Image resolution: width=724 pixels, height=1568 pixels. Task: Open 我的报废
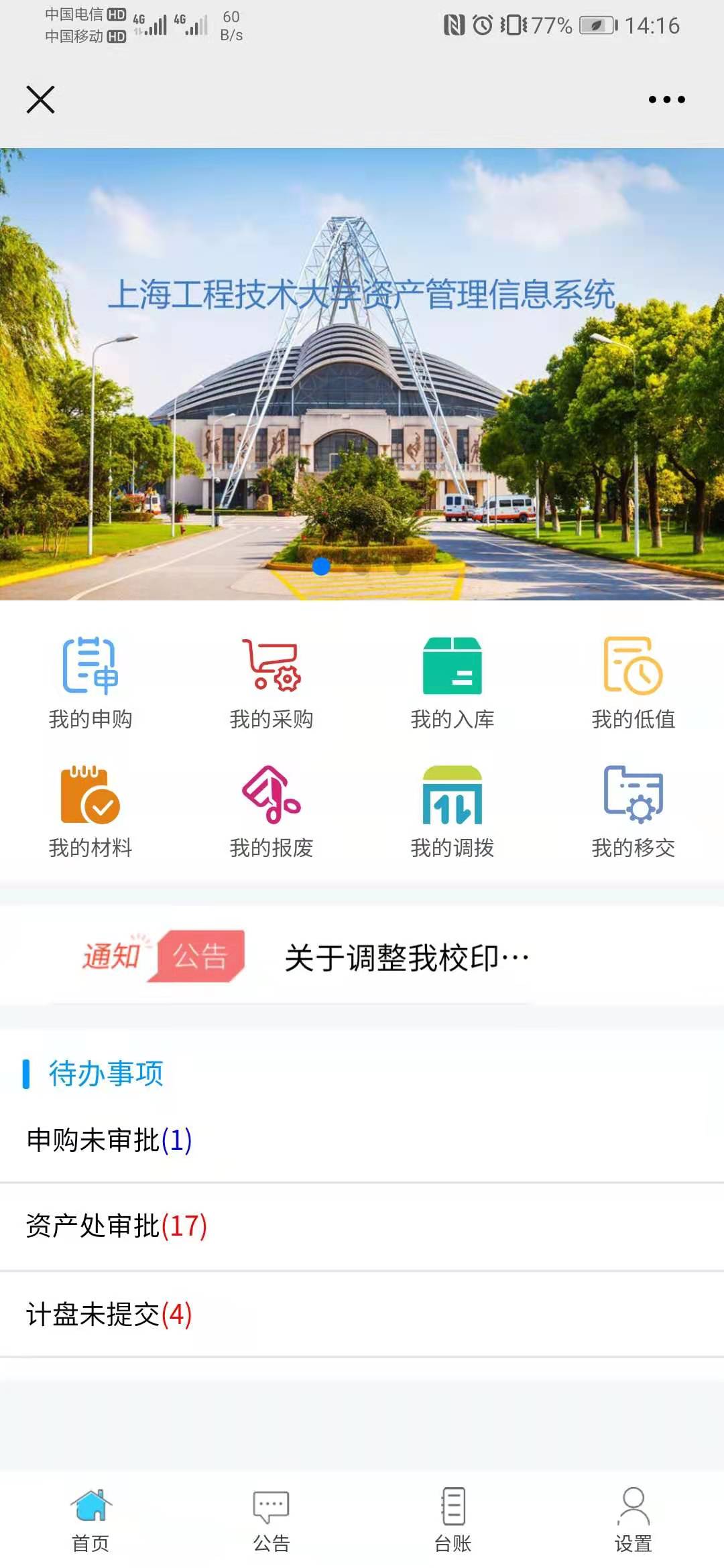pyautogui.click(x=271, y=811)
